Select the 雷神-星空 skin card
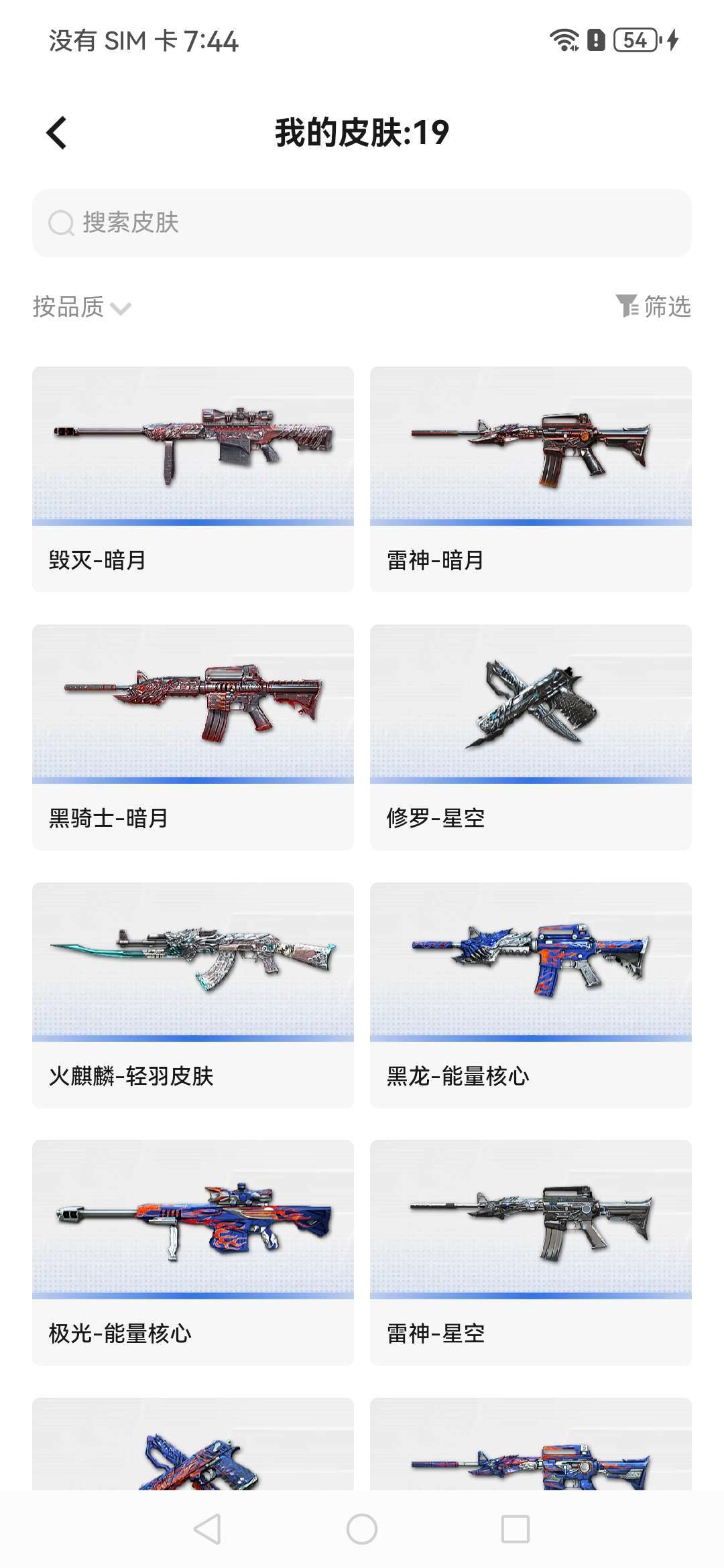The height and width of the screenshot is (1568, 724). pos(531,1252)
